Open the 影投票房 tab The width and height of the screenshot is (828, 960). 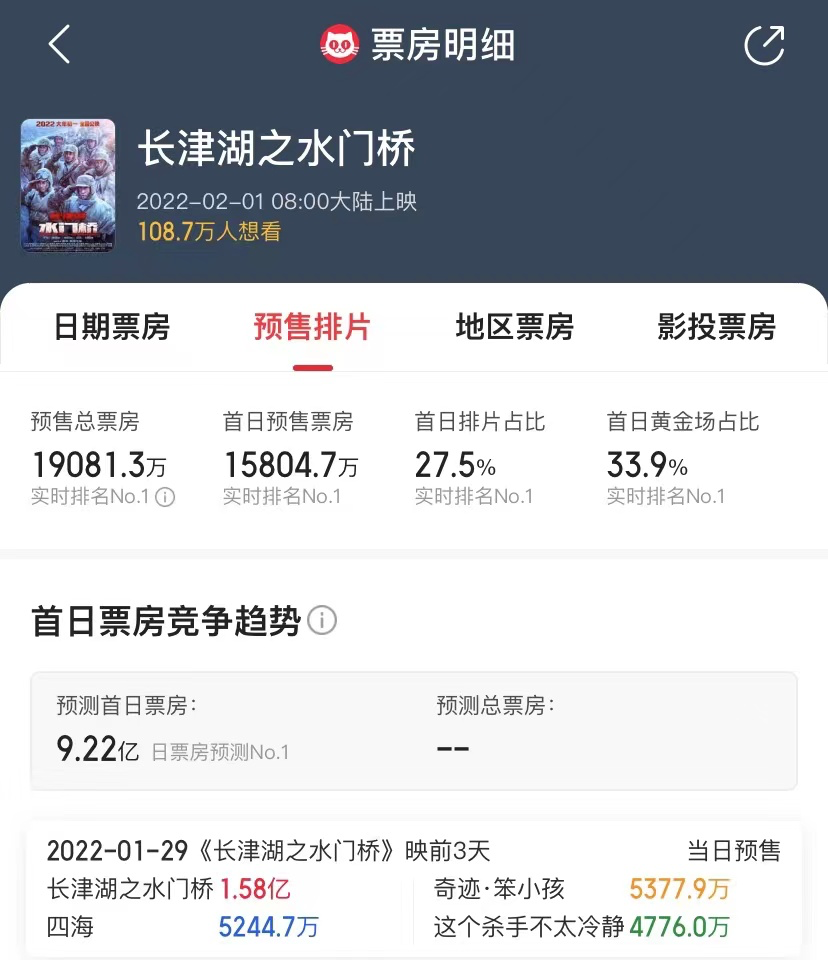[x=716, y=327]
